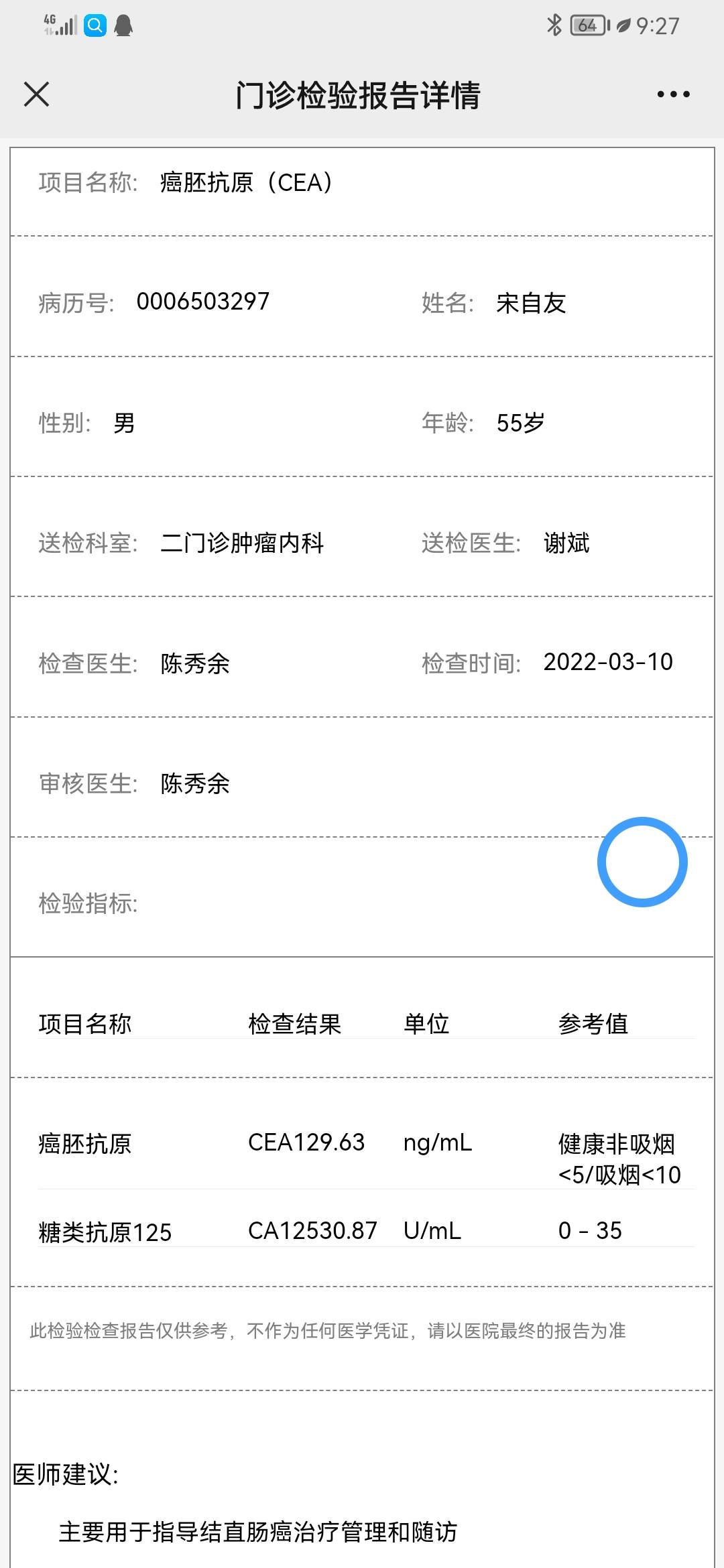Tap the blue magnifier app icon in status bar
The width and height of the screenshot is (724, 1568).
coord(96,26)
